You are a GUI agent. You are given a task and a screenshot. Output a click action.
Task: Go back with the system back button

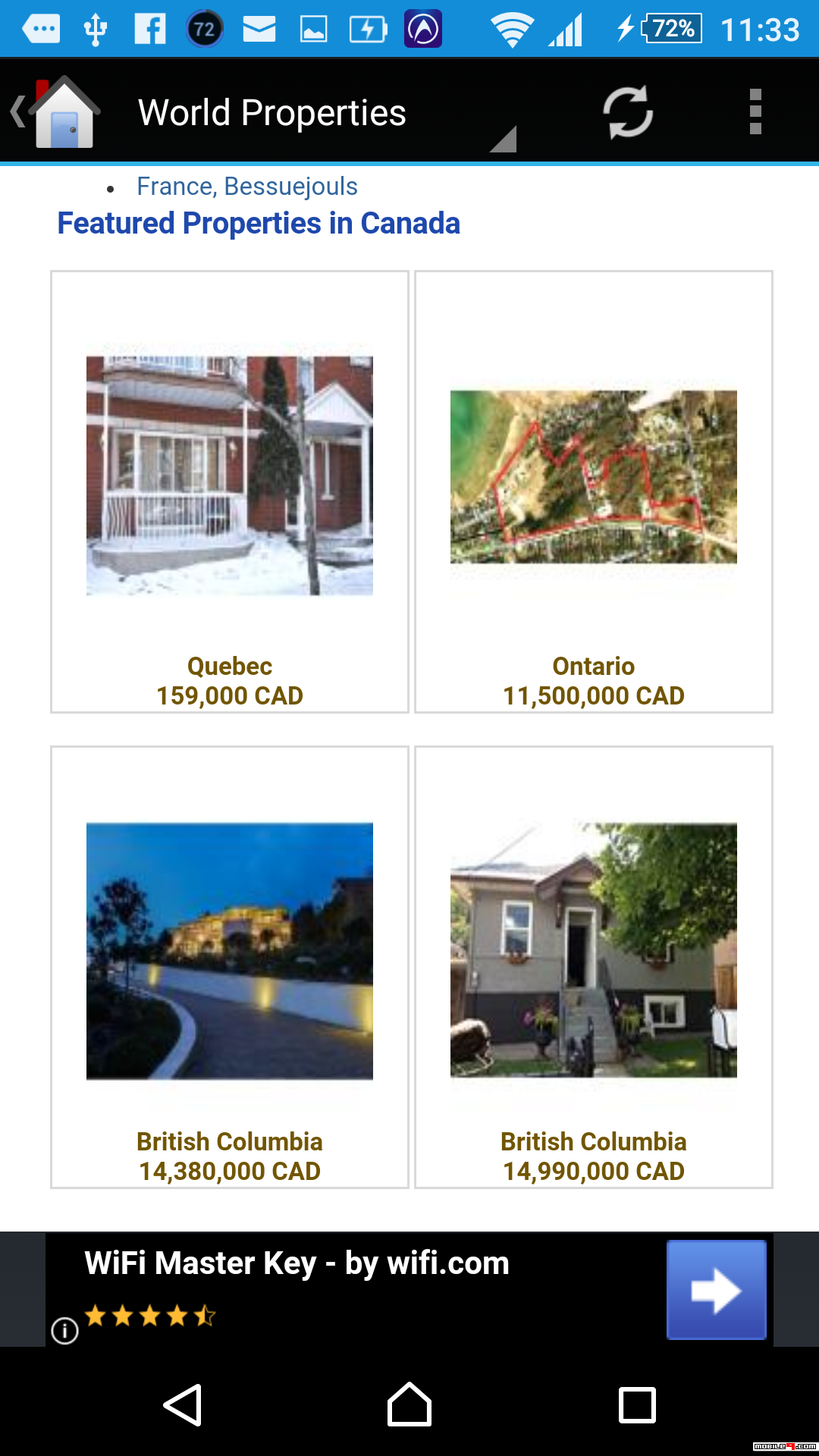pos(183,1405)
